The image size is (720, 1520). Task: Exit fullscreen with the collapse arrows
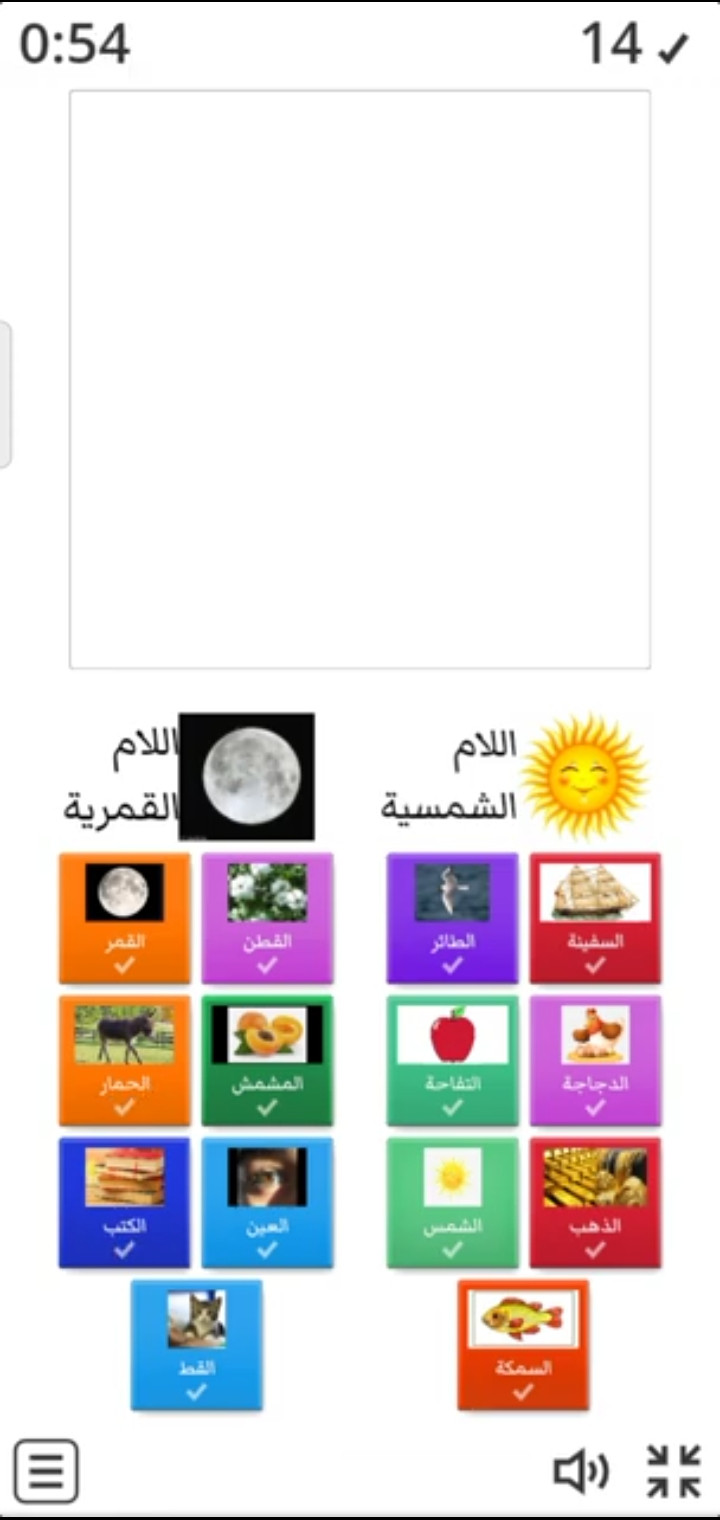pyautogui.click(x=673, y=1471)
